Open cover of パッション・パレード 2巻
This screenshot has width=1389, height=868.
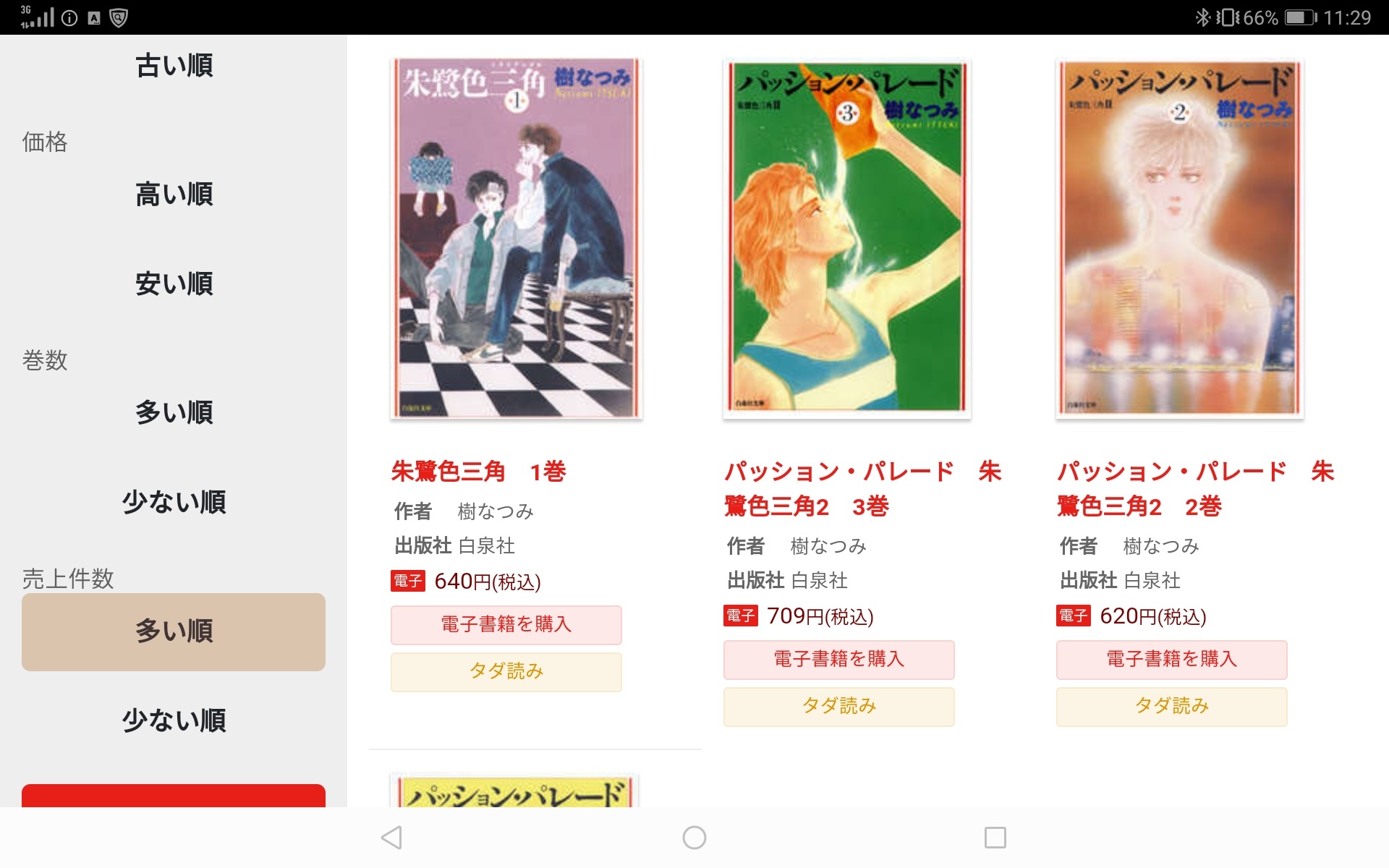pyautogui.click(x=1179, y=239)
